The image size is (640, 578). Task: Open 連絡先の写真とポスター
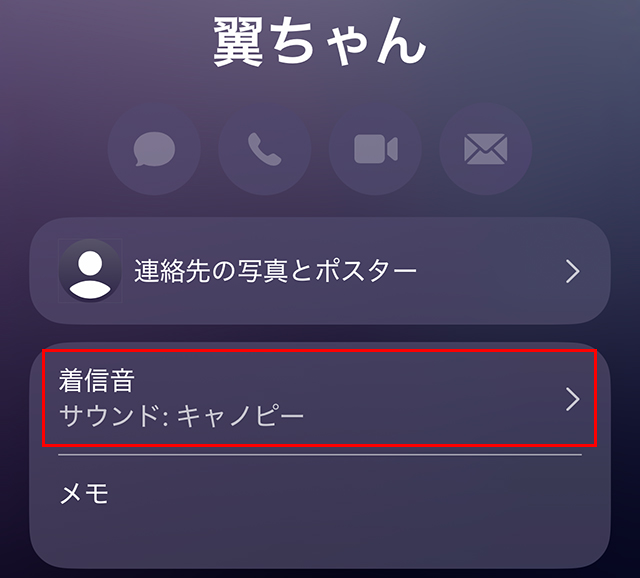coord(320,270)
